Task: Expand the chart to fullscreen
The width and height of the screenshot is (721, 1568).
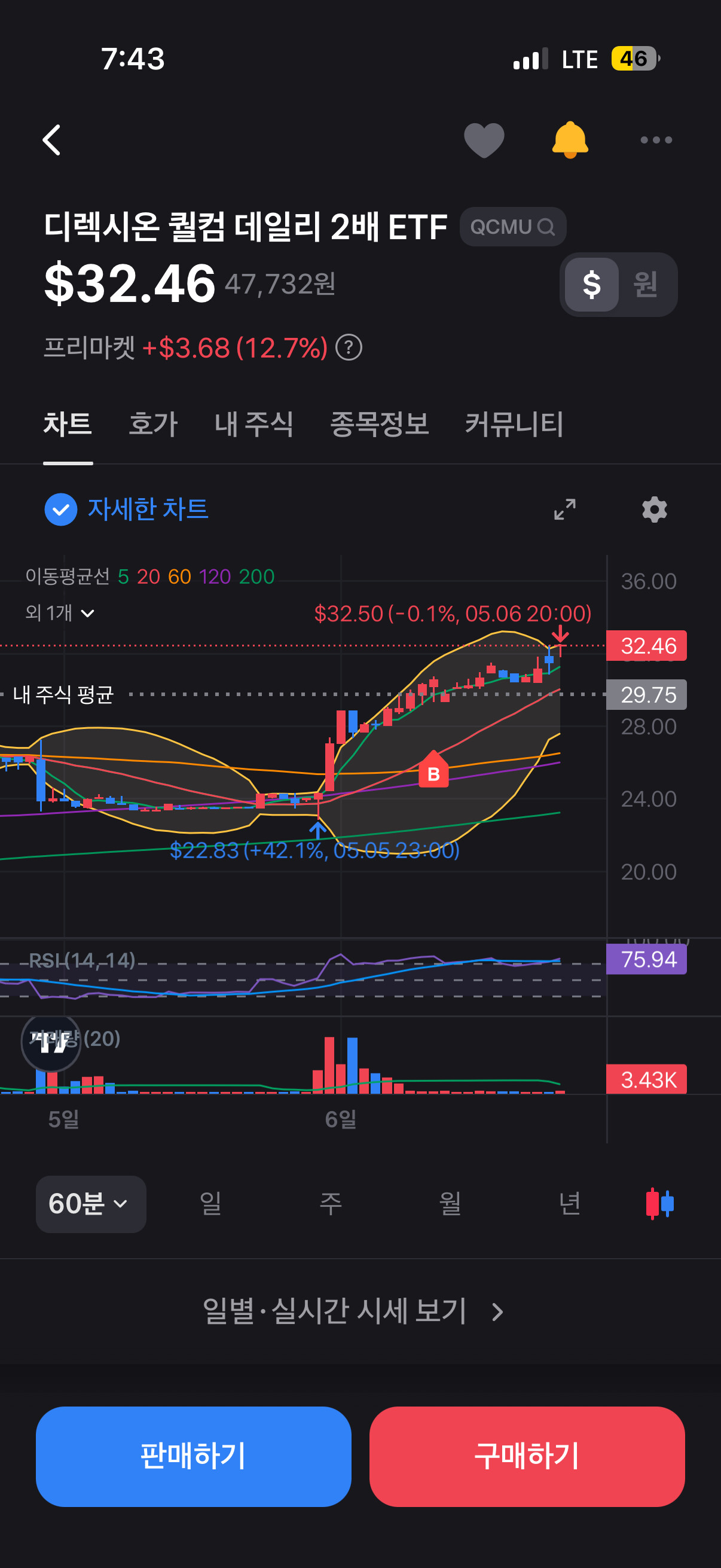Action: pos(564,510)
